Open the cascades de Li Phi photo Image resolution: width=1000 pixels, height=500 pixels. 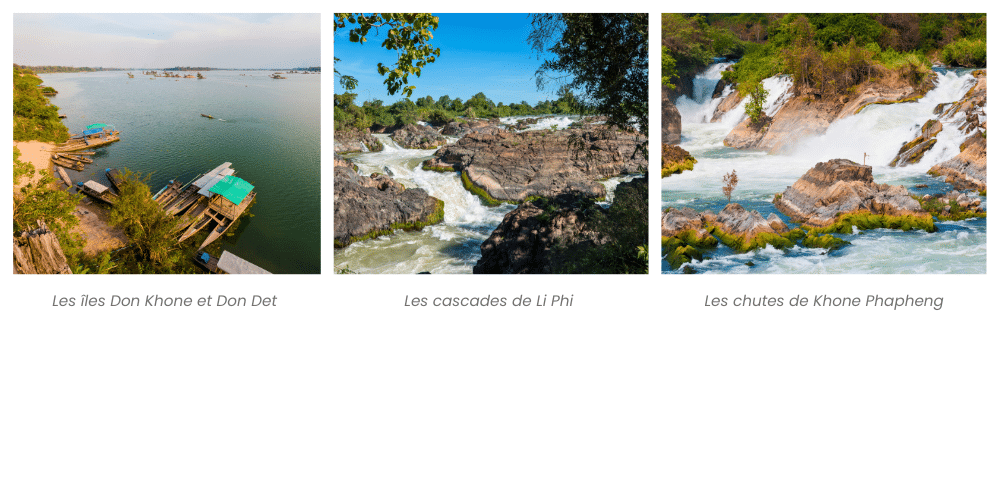click(x=490, y=143)
